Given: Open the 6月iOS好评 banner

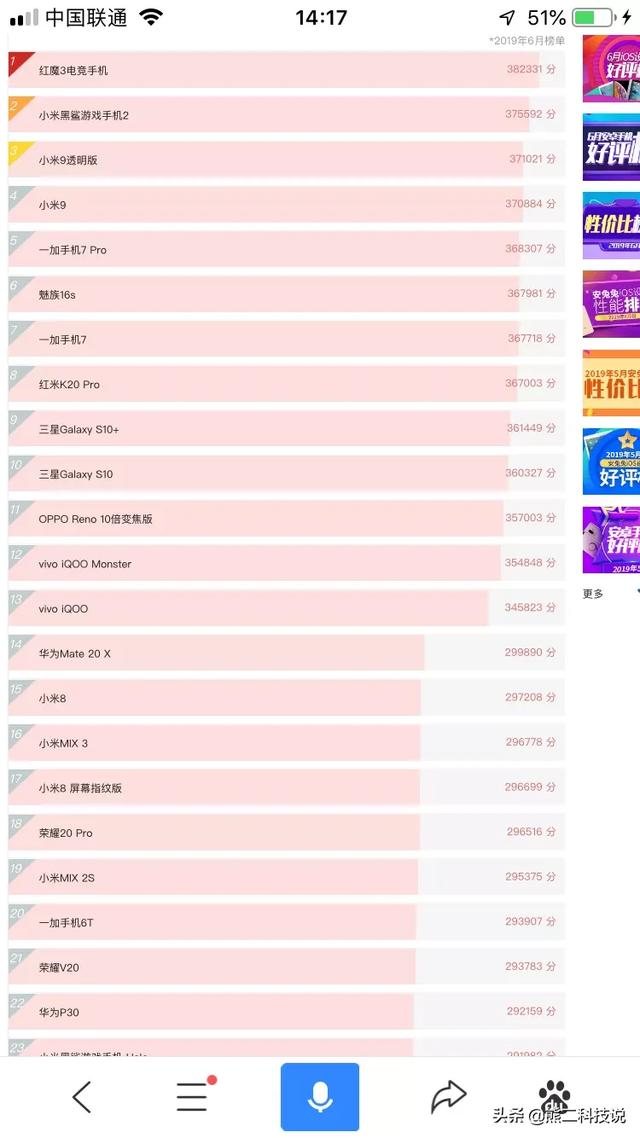Looking at the screenshot, I should 611,67.
